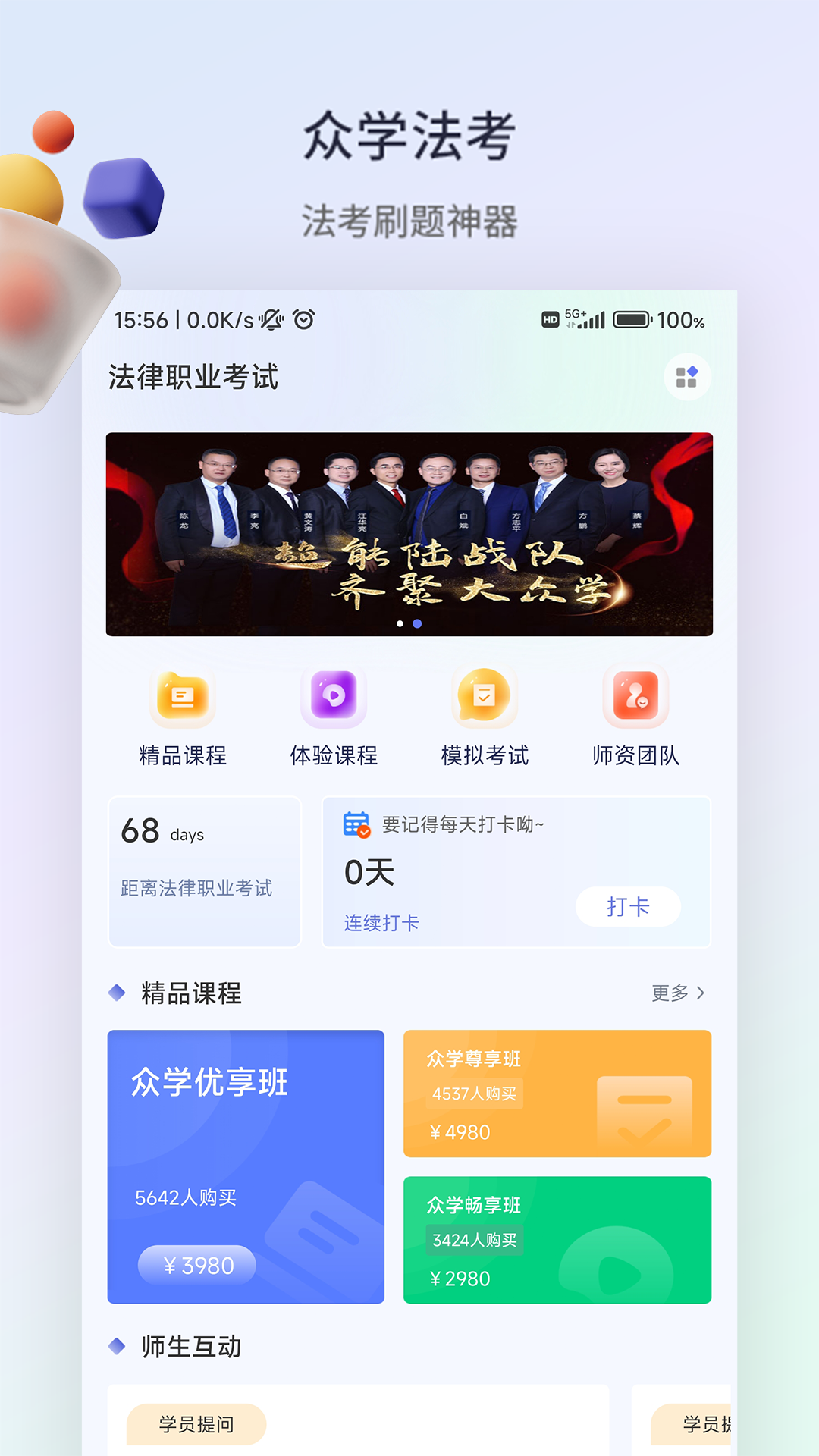Click the diamond icon beside 师生互动
819x1456 pixels.
(118, 1348)
